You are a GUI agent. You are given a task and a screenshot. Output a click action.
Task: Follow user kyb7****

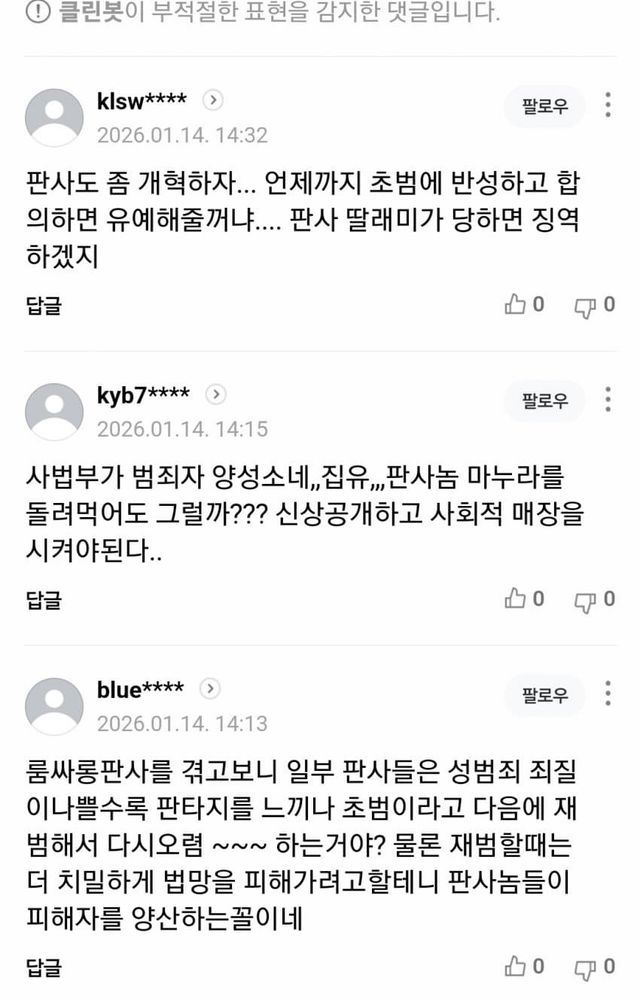point(544,401)
